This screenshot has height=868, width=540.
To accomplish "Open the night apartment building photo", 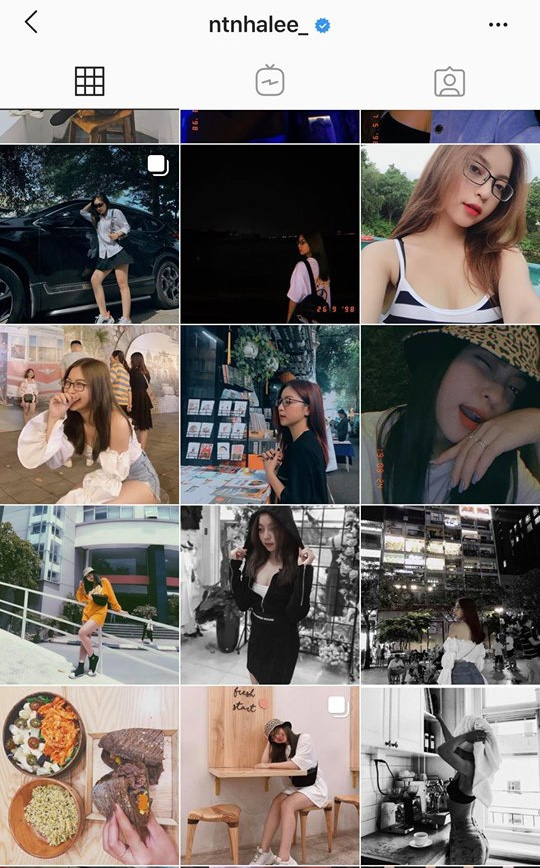I will pos(450,595).
